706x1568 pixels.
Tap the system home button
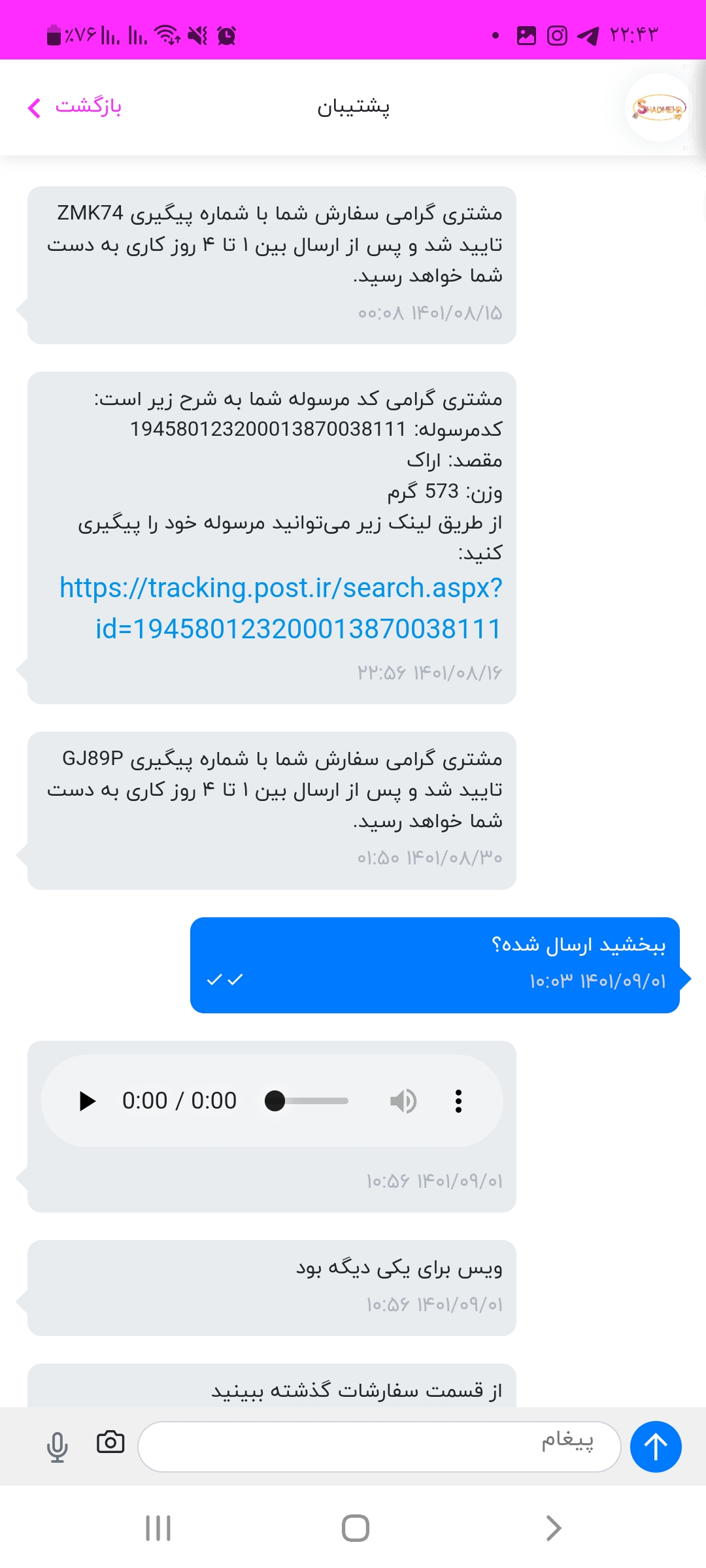click(356, 1528)
